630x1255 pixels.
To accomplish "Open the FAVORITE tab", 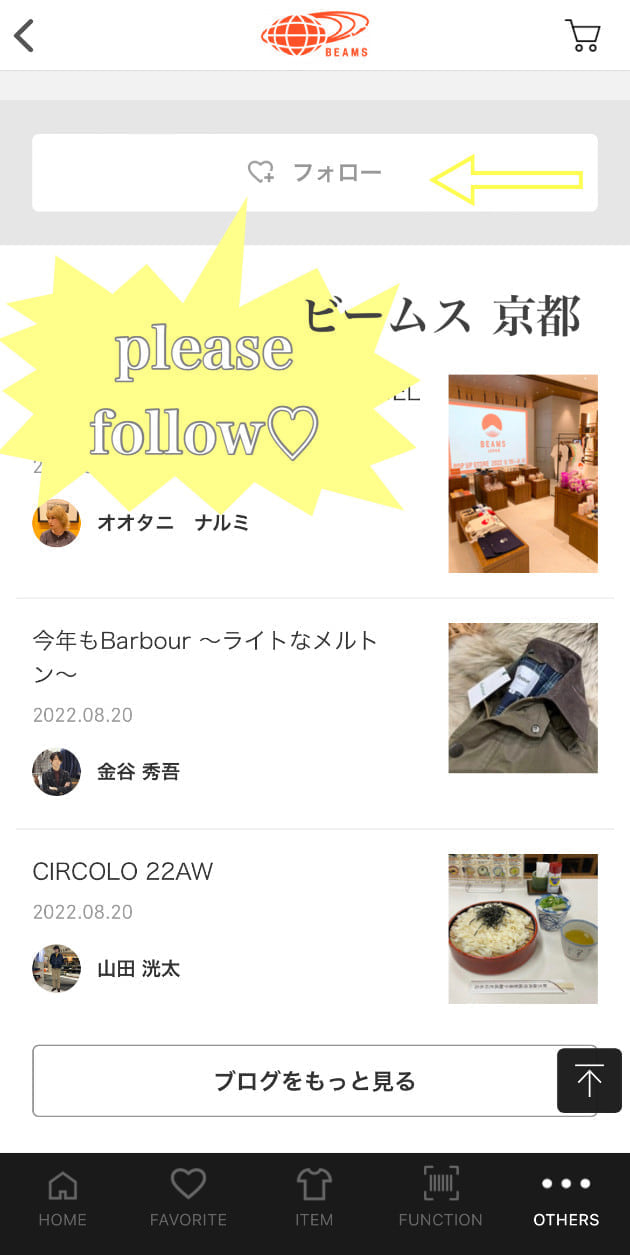I will click(188, 1198).
